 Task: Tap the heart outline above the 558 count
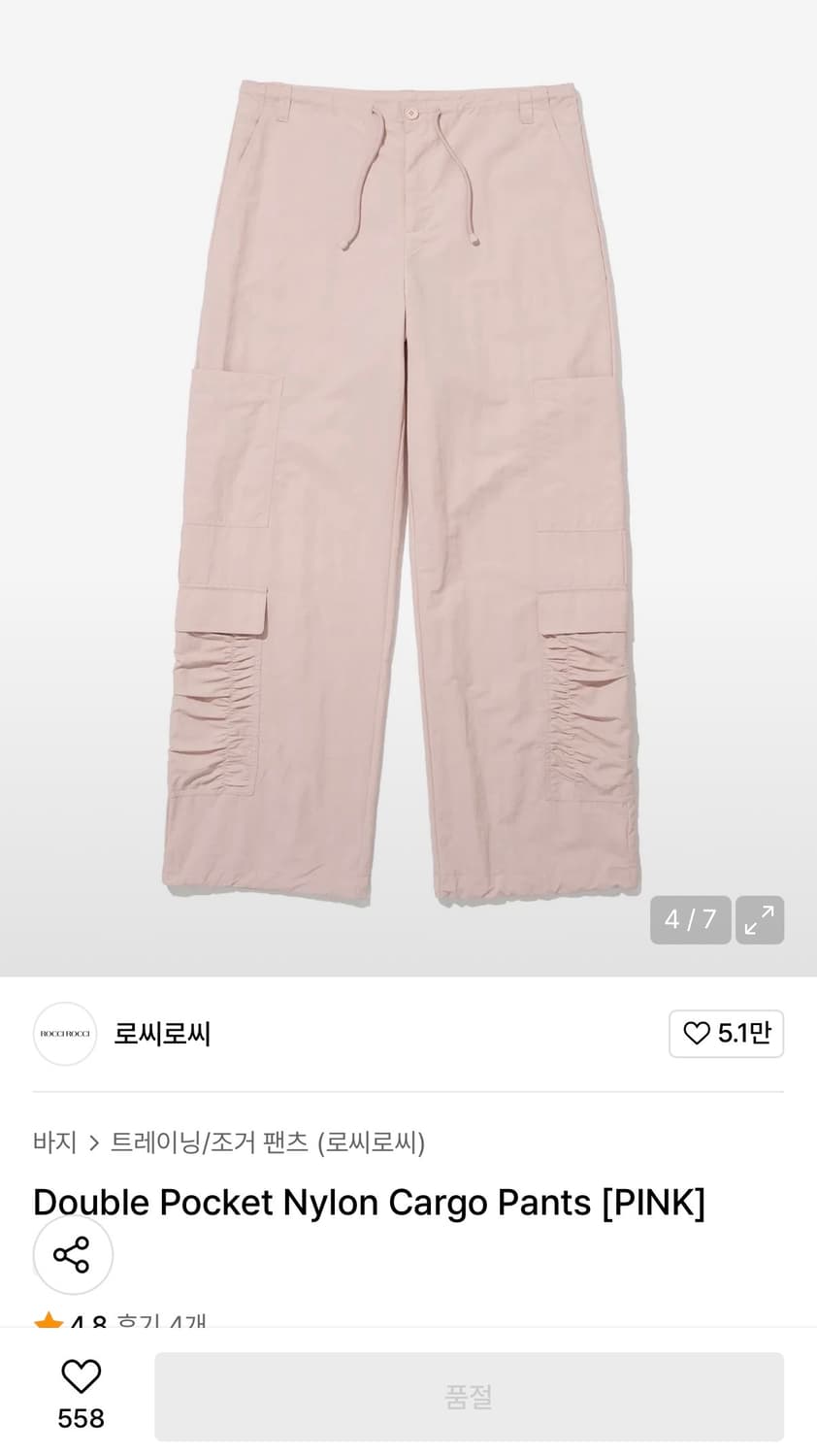(81, 1376)
